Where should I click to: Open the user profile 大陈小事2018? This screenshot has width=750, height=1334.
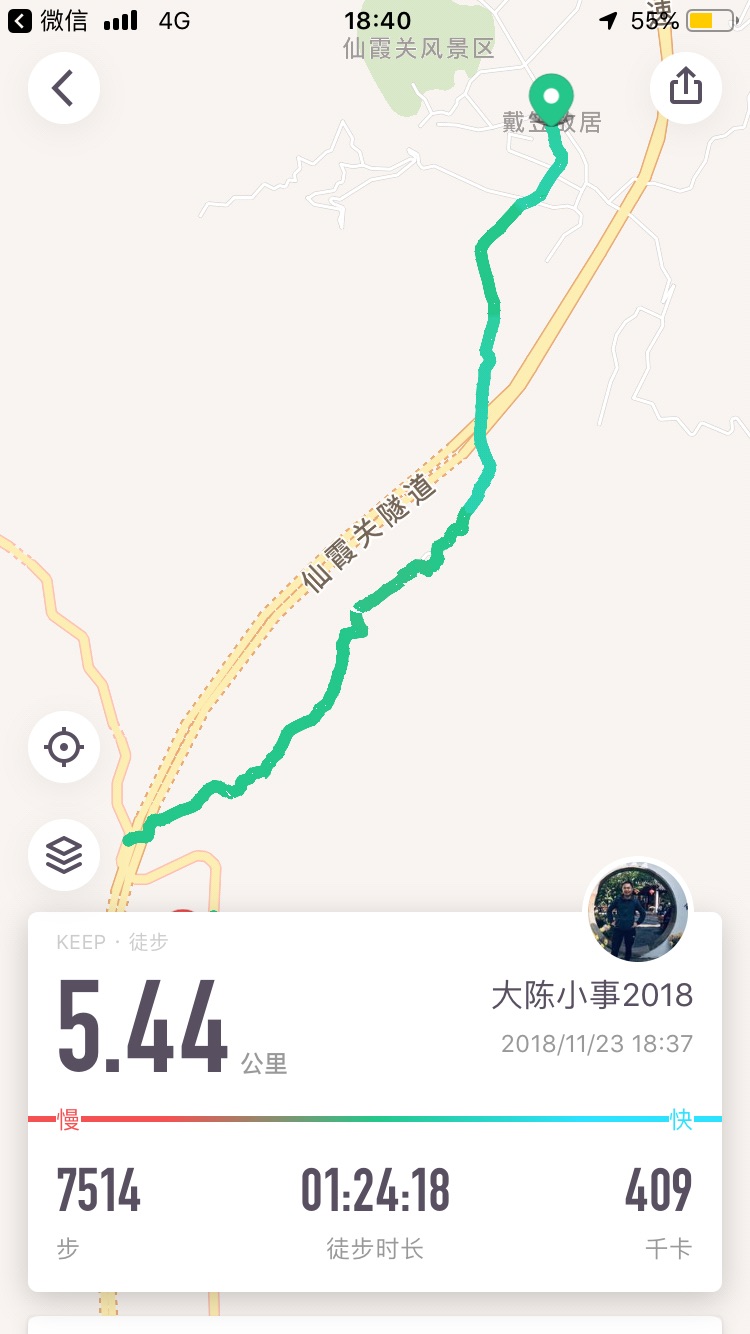[596, 994]
